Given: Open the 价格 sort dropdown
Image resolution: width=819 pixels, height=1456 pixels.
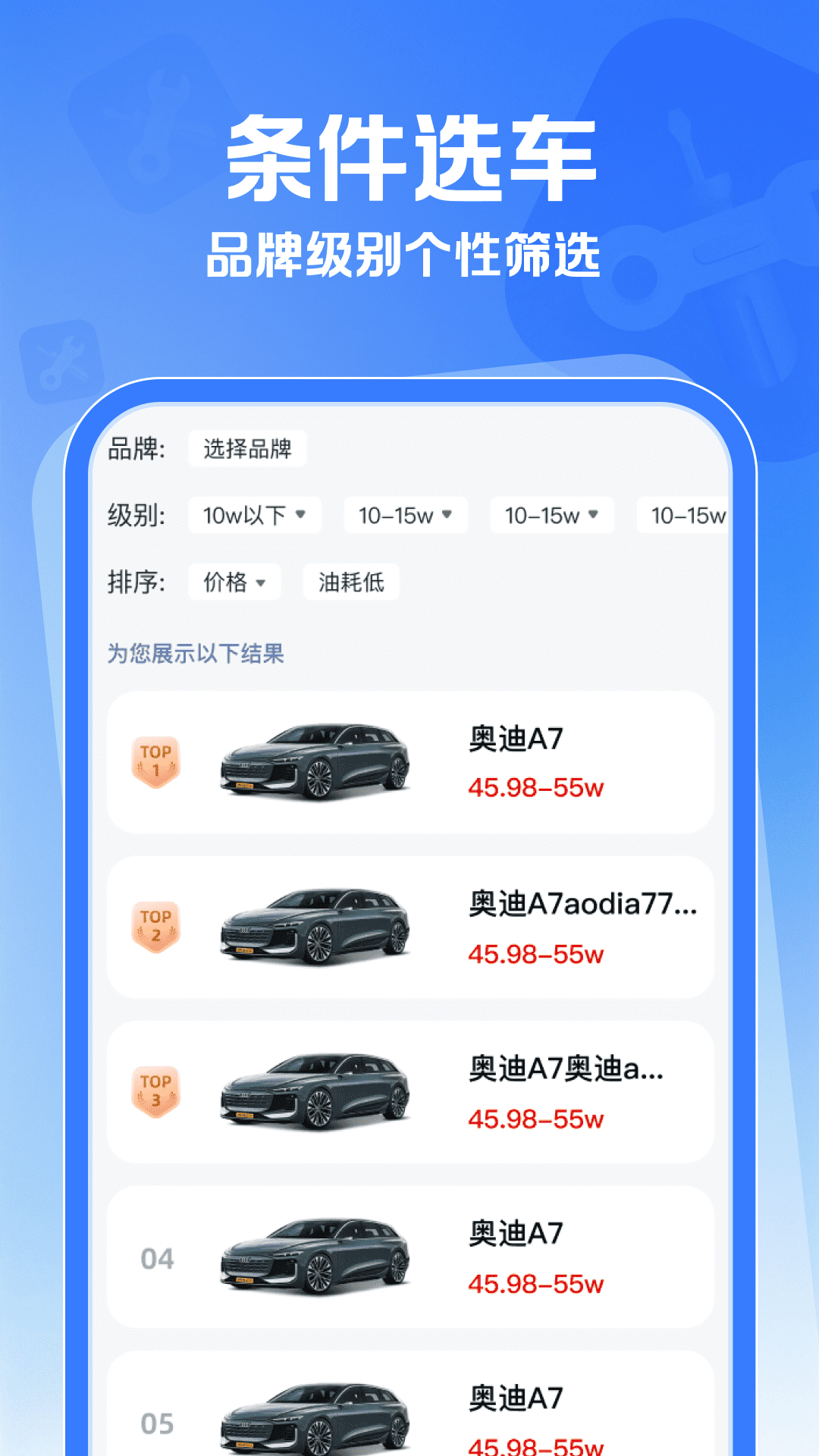Looking at the screenshot, I should pyautogui.click(x=234, y=581).
